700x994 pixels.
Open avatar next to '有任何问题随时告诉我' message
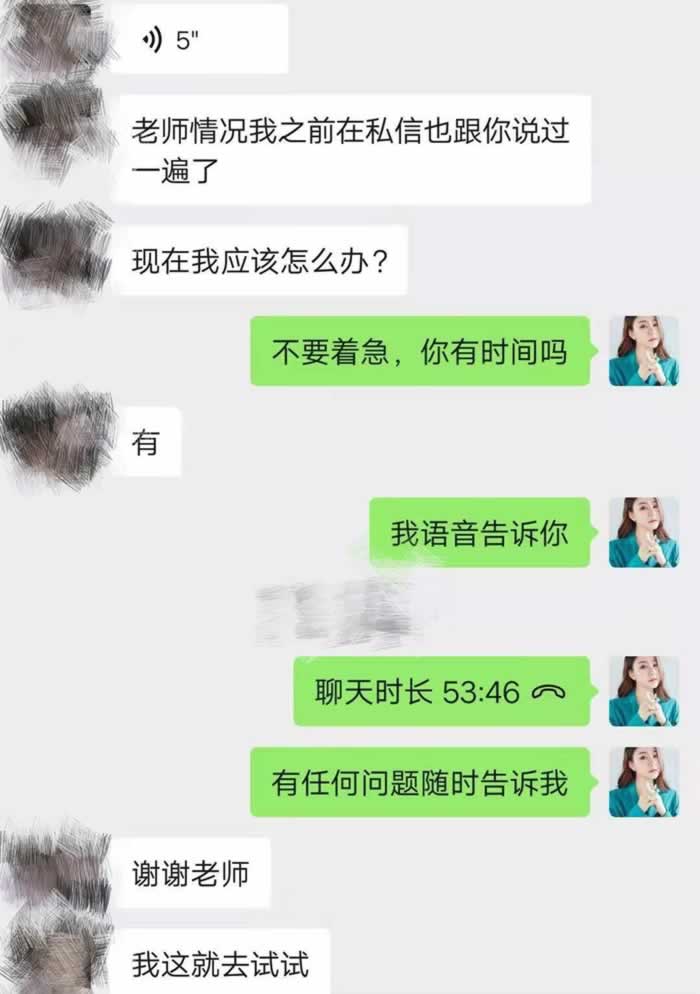click(644, 781)
